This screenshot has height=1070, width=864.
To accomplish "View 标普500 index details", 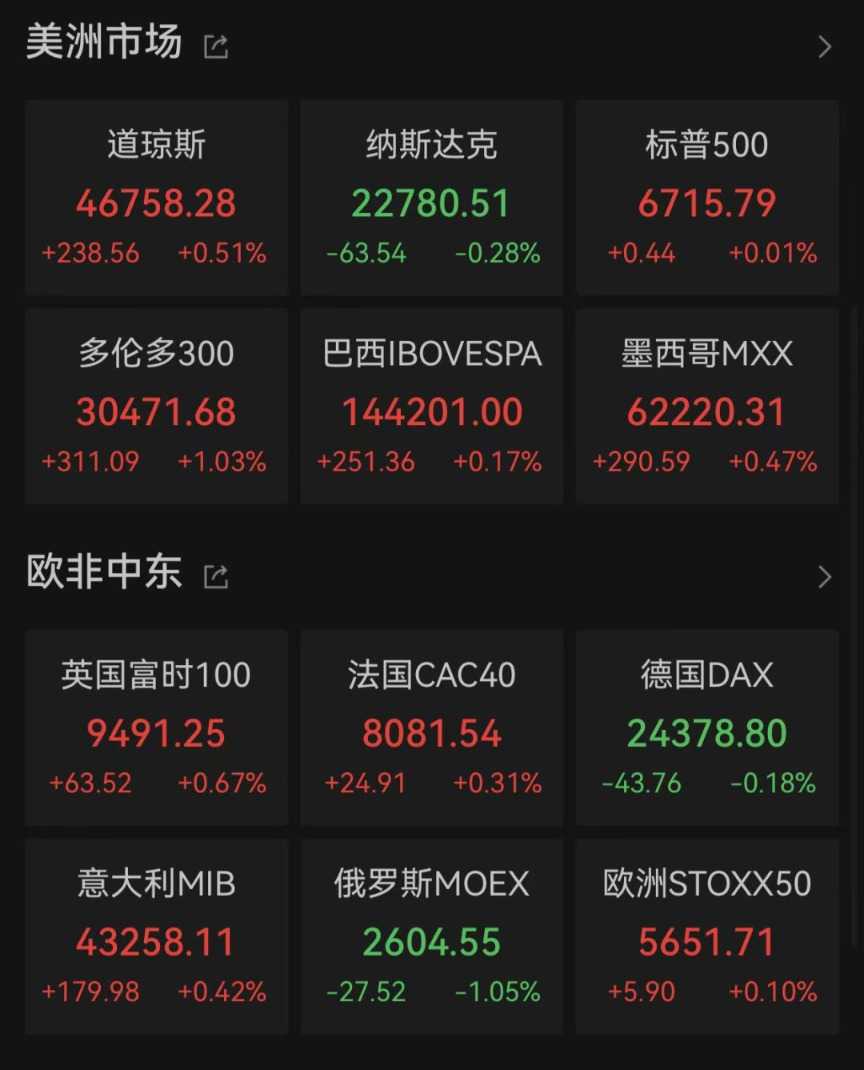I will pos(707,198).
